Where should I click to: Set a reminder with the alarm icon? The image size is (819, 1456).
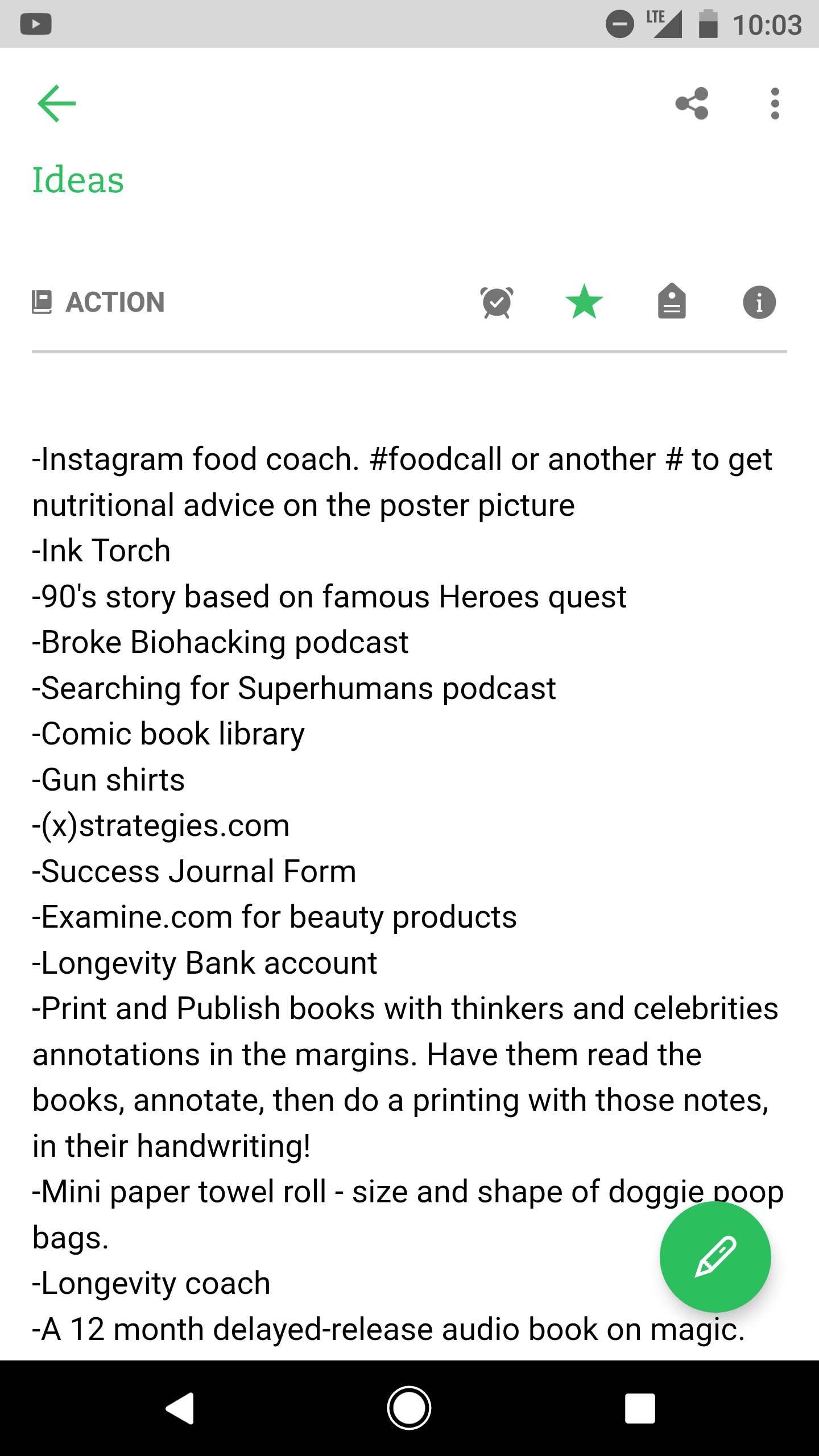tap(497, 302)
